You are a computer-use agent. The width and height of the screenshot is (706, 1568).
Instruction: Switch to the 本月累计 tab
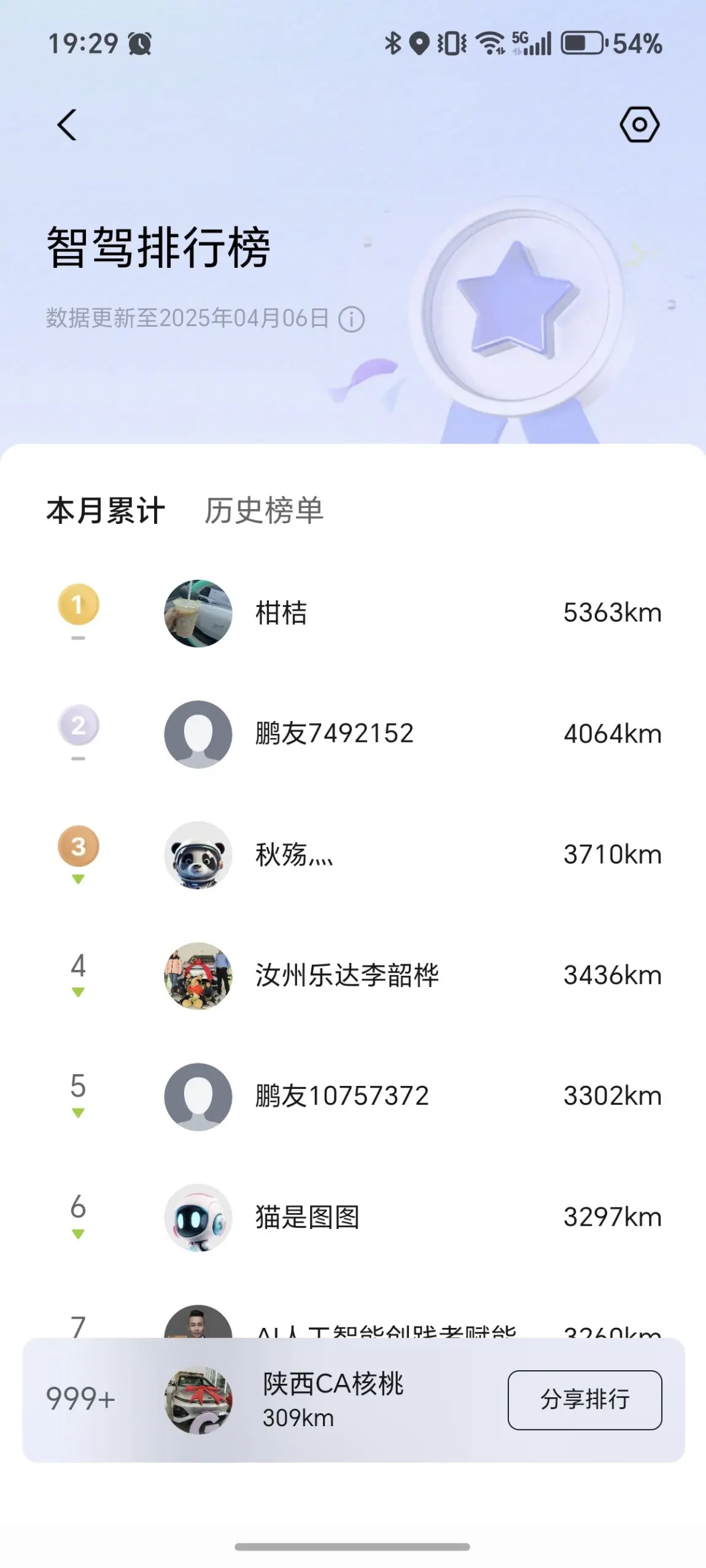click(x=106, y=511)
